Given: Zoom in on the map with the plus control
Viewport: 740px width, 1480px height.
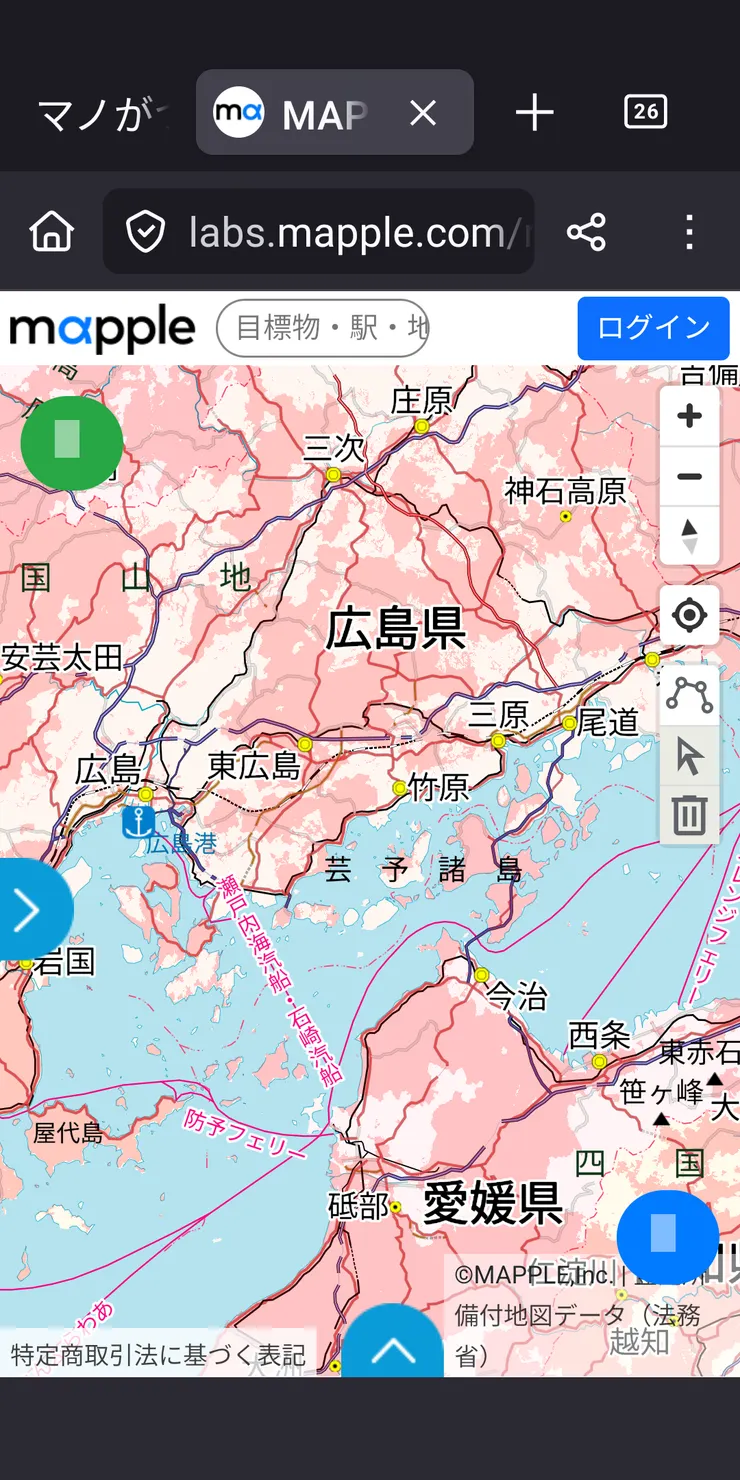Looking at the screenshot, I should [x=689, y=416].
